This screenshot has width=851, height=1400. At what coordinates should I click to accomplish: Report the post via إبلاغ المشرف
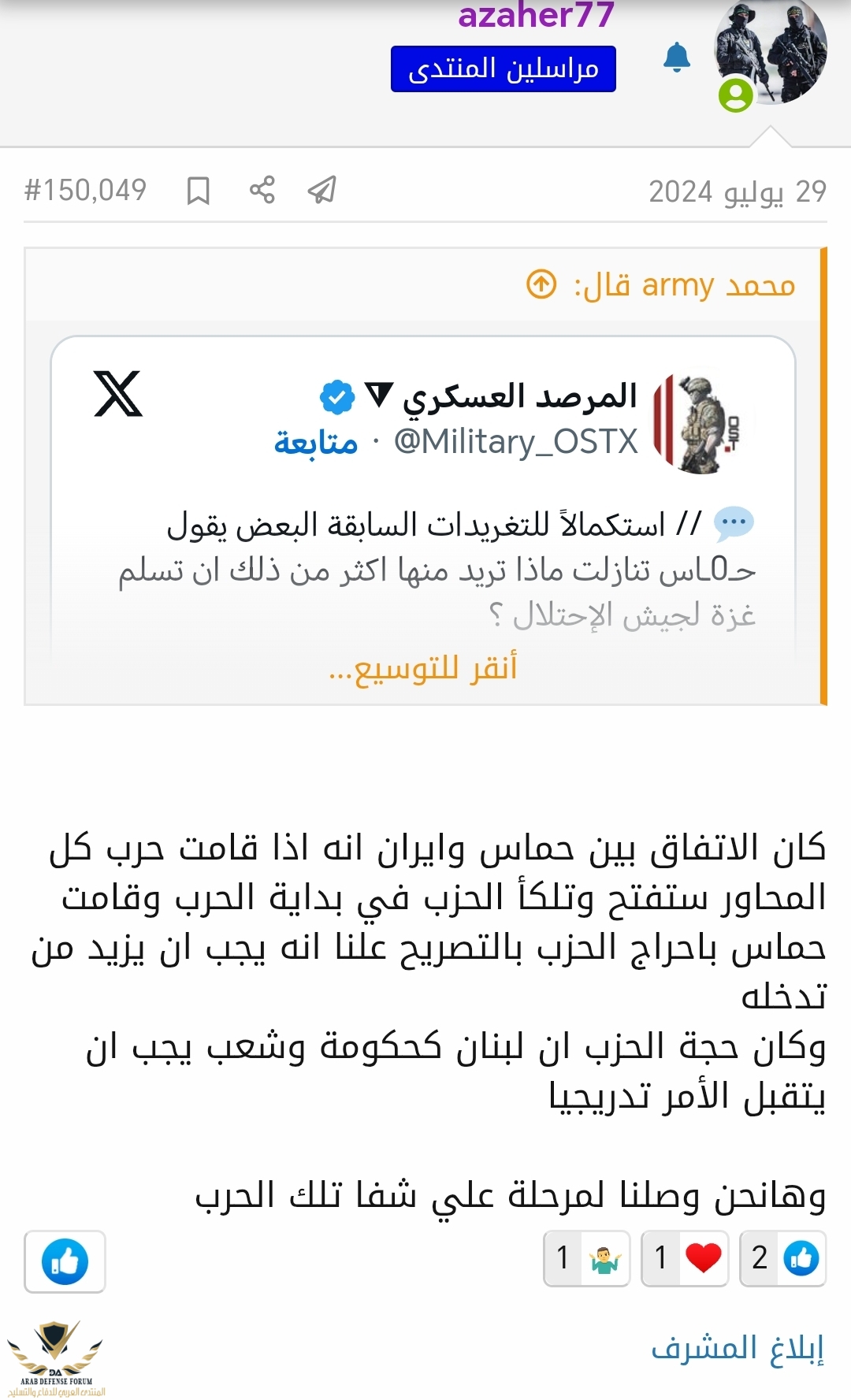737,1348
